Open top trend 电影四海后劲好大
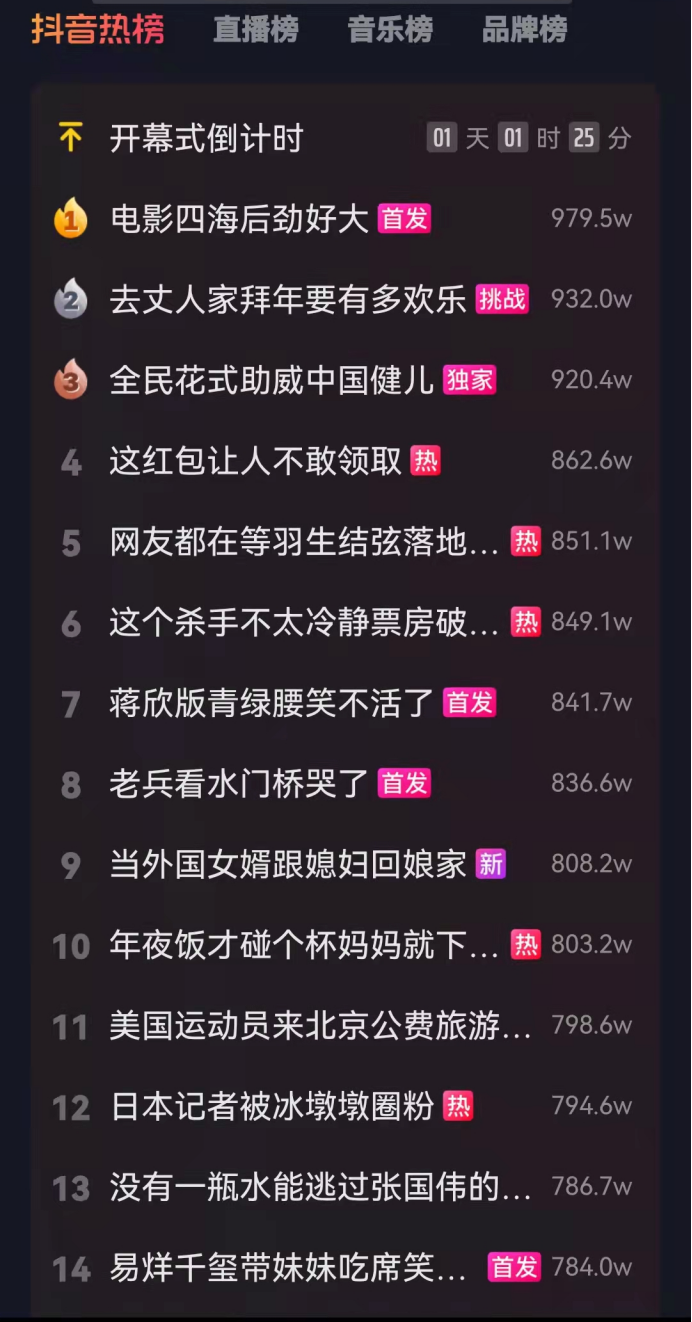692x1322 pixels. [345, 219]
